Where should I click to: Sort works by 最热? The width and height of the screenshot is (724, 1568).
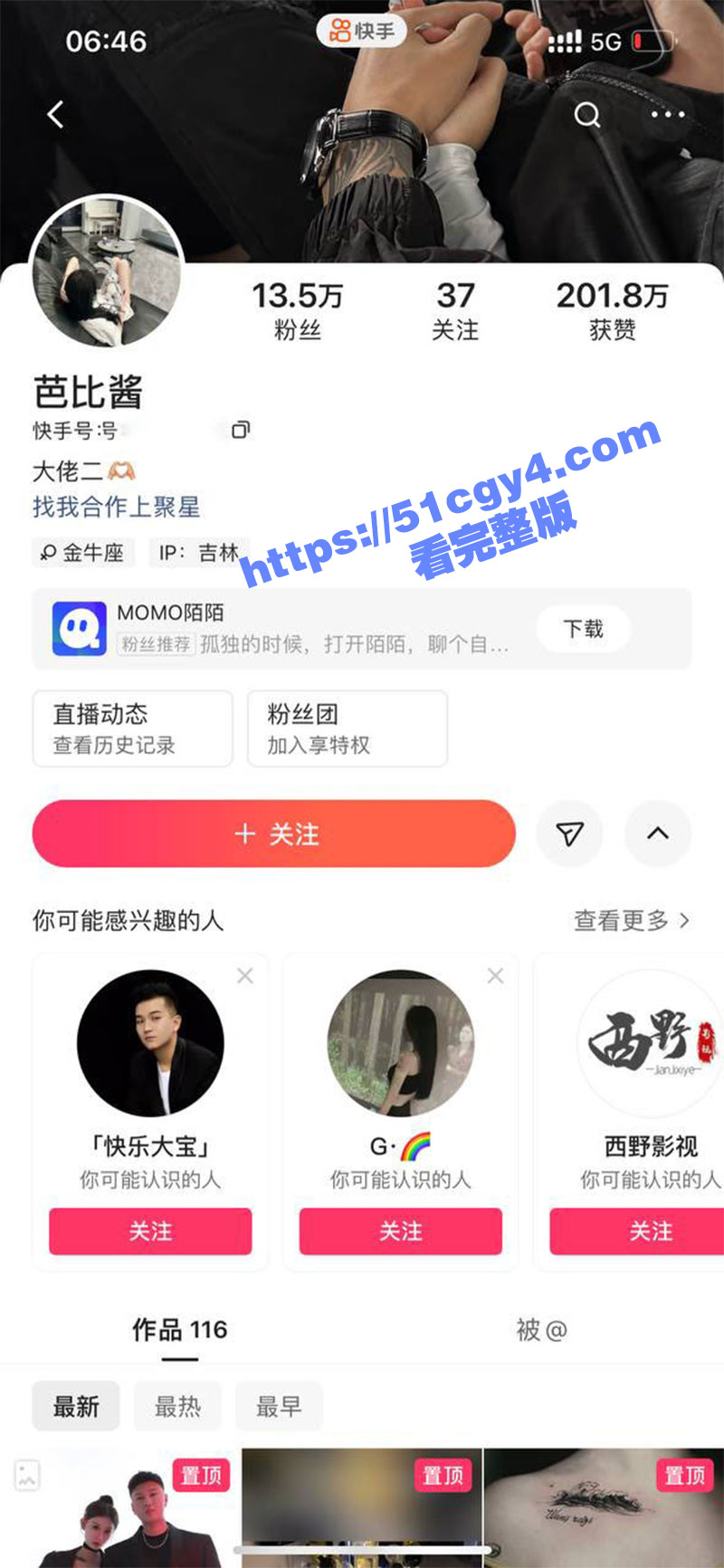point(177,1406)
